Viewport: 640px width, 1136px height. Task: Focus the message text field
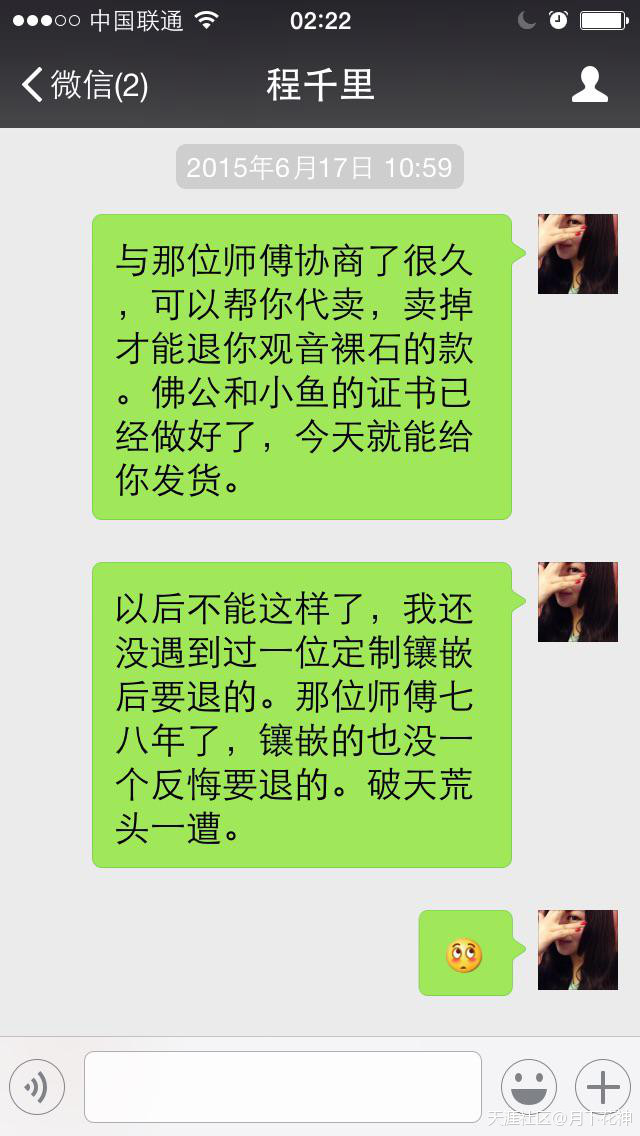(283, 1086)
